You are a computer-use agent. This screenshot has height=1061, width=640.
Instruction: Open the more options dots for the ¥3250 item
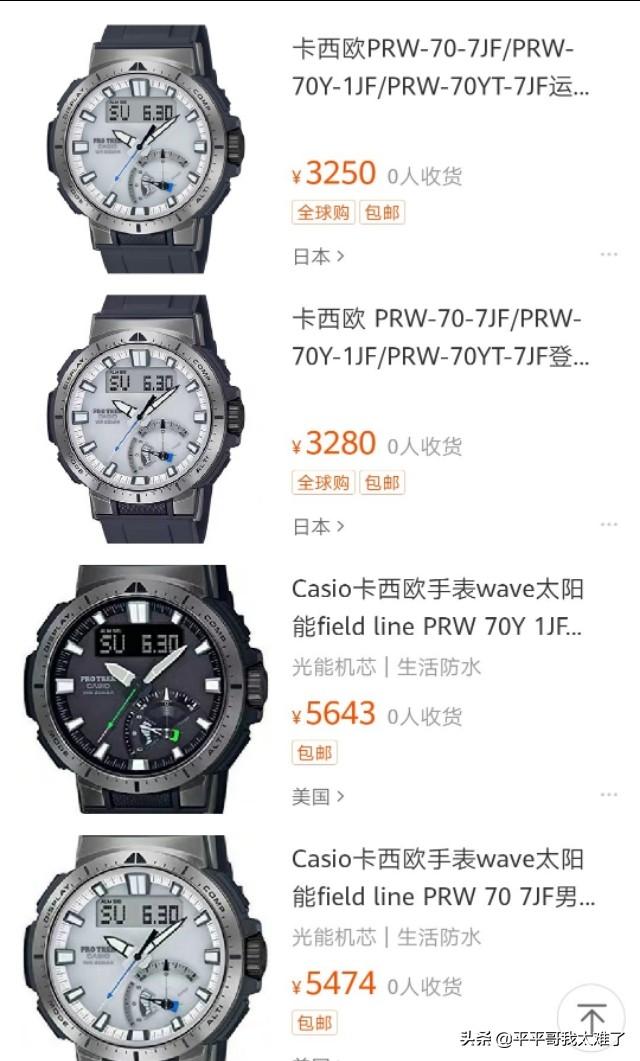tap(609, 255)
